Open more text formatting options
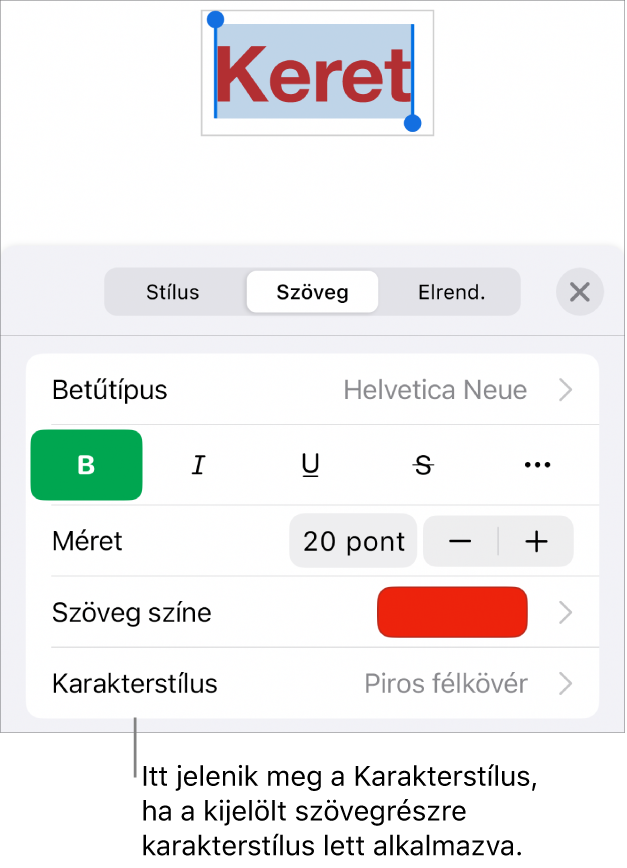 pos(537,465)
